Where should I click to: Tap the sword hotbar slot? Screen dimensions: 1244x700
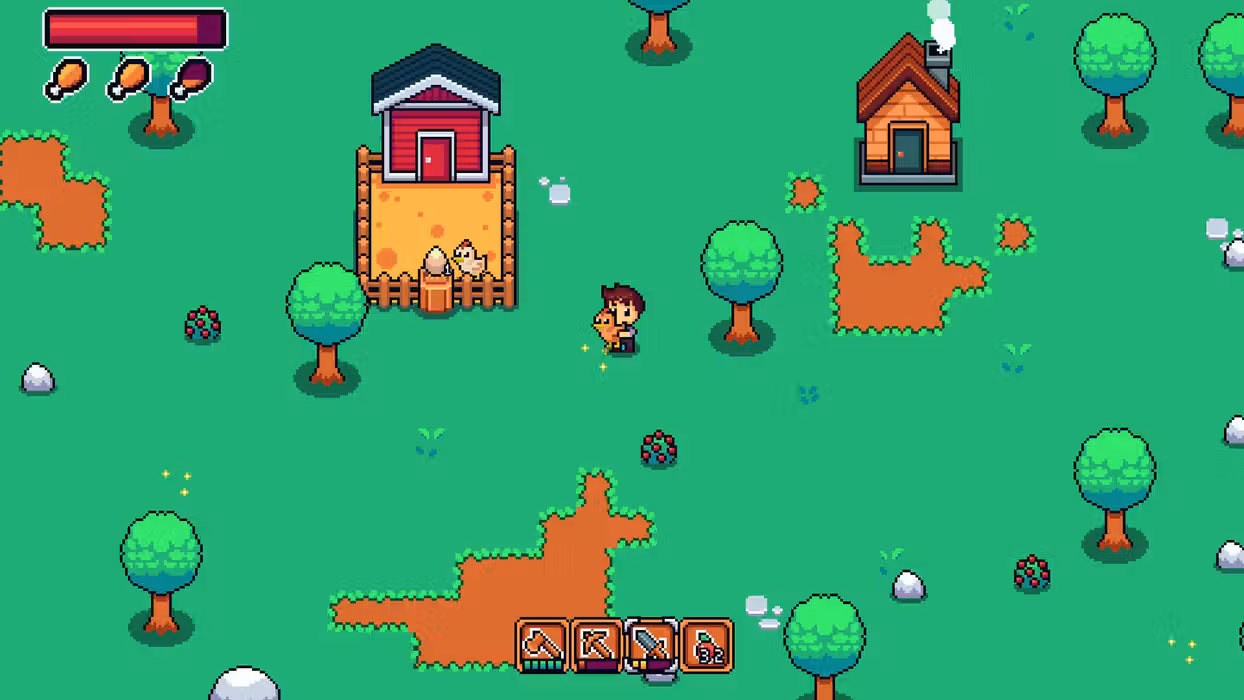[x=651, y=645]
